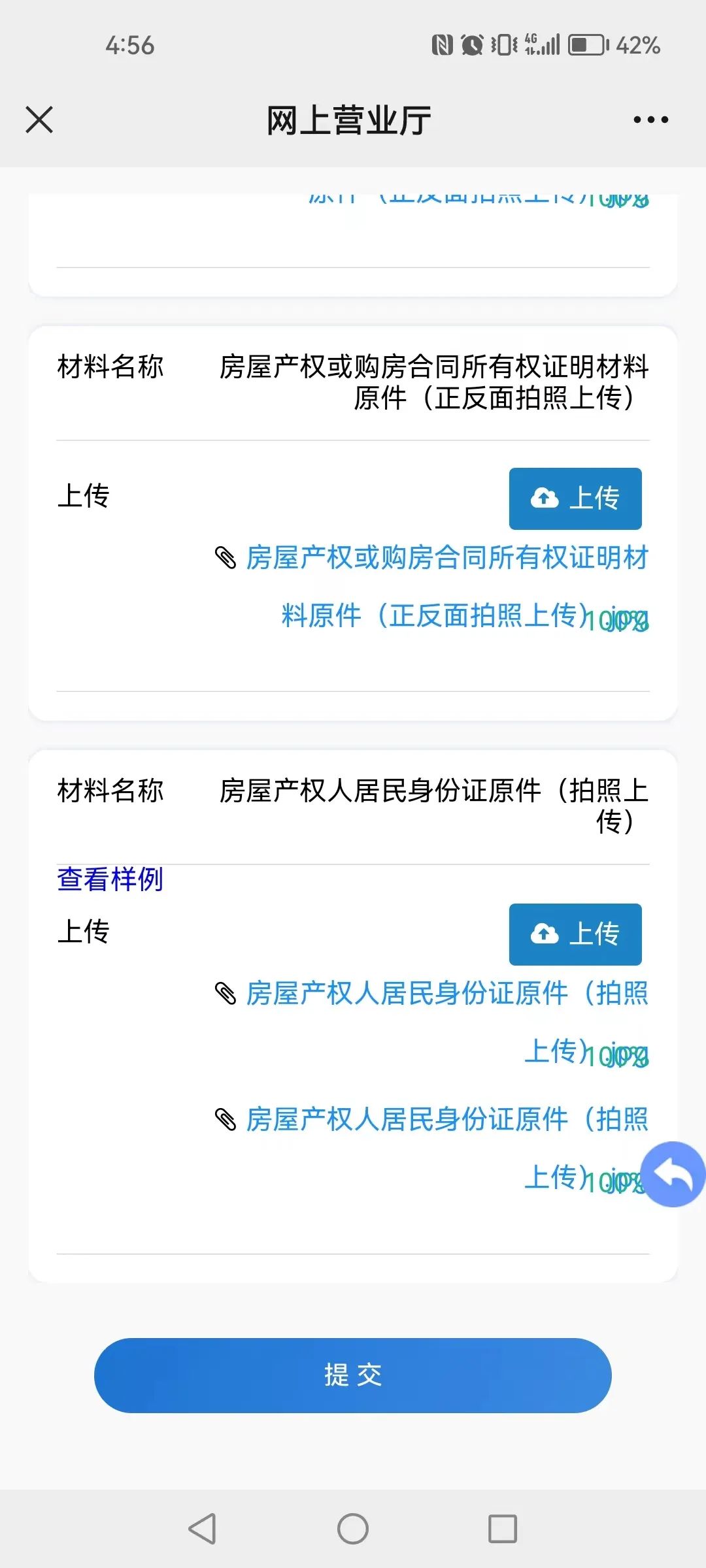
Task: Go to the system home screen
Action: pos(352,1529)
